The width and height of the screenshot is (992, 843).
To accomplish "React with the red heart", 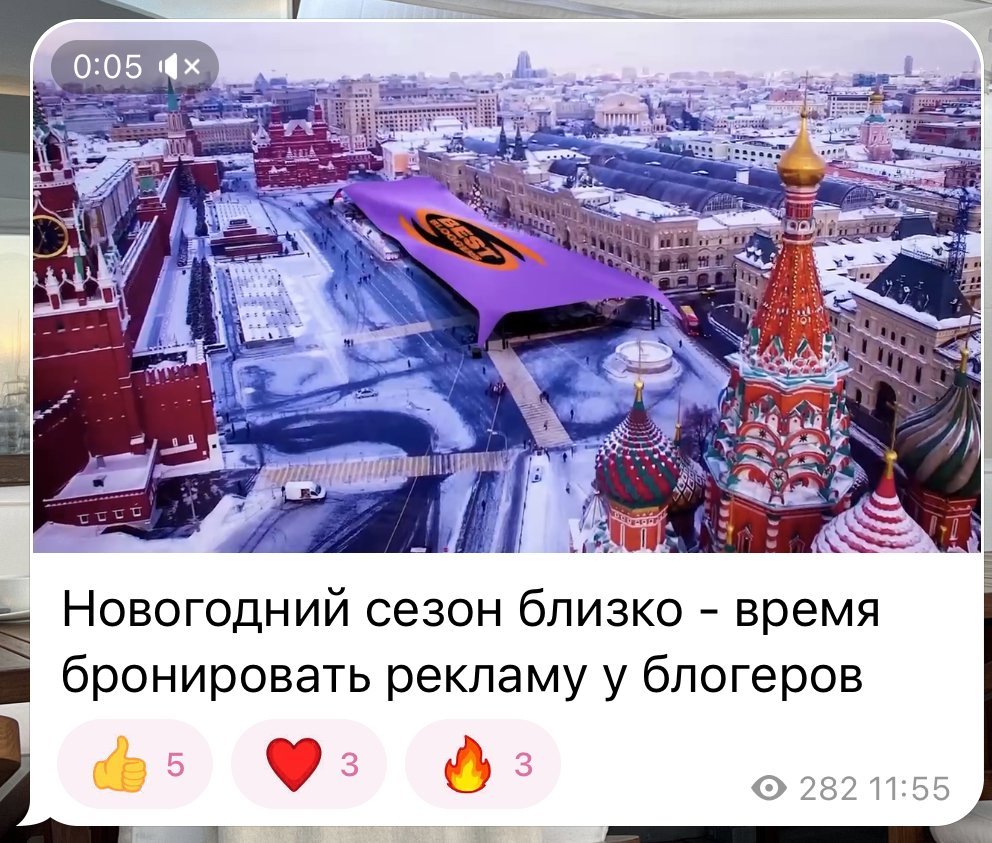I will point(308,765).
